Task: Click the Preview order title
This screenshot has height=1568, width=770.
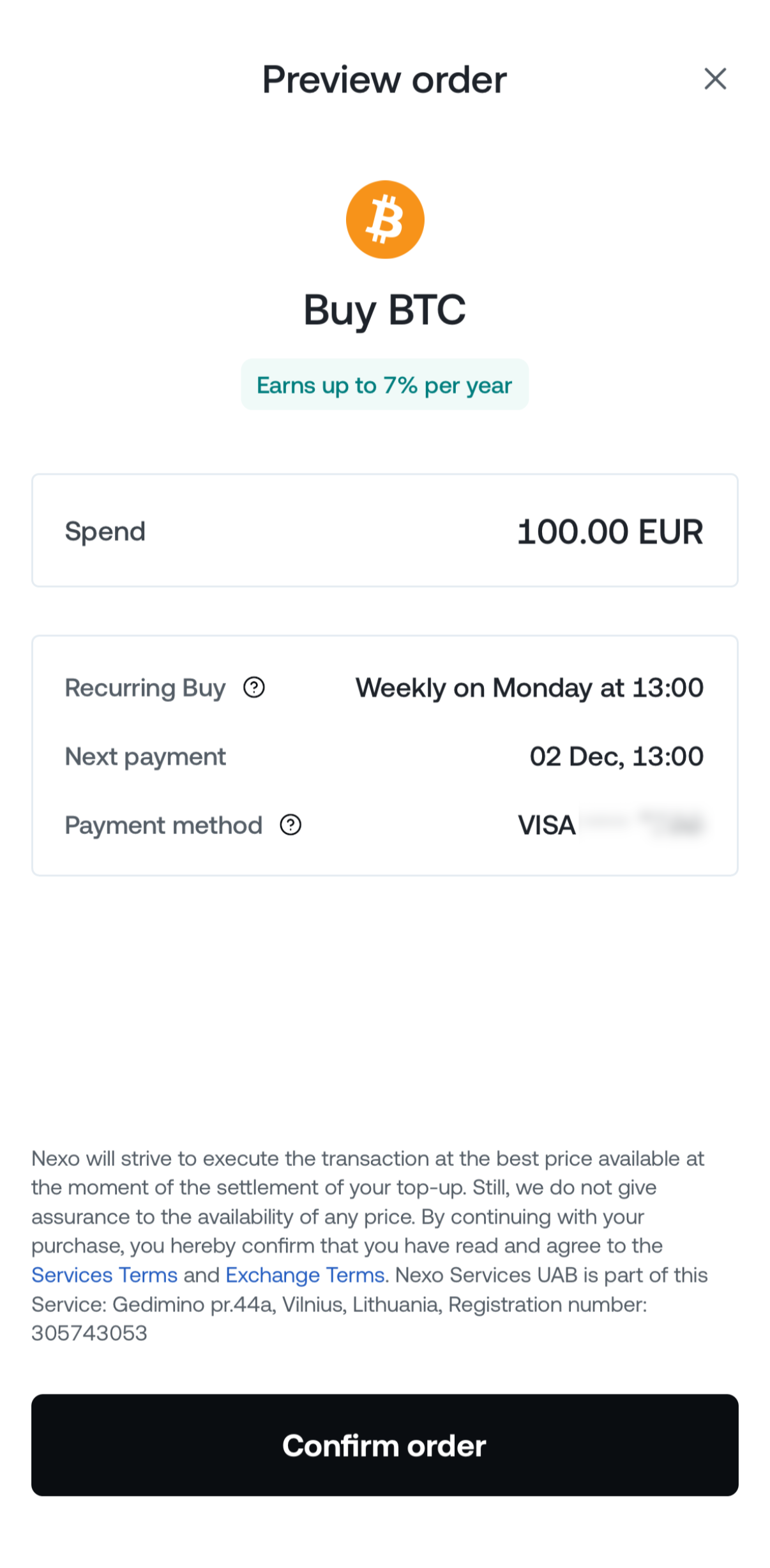Action: pyautogui.click(x=384, y=79)
